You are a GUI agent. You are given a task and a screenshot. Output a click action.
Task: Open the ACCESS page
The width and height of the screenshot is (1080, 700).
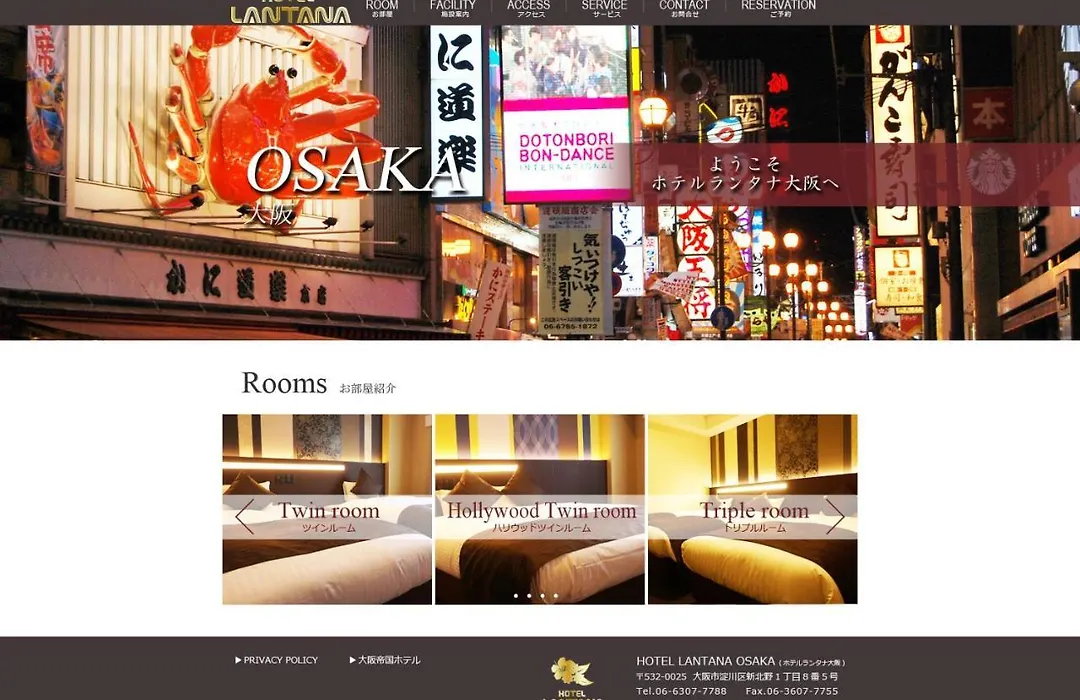point(528,8)
